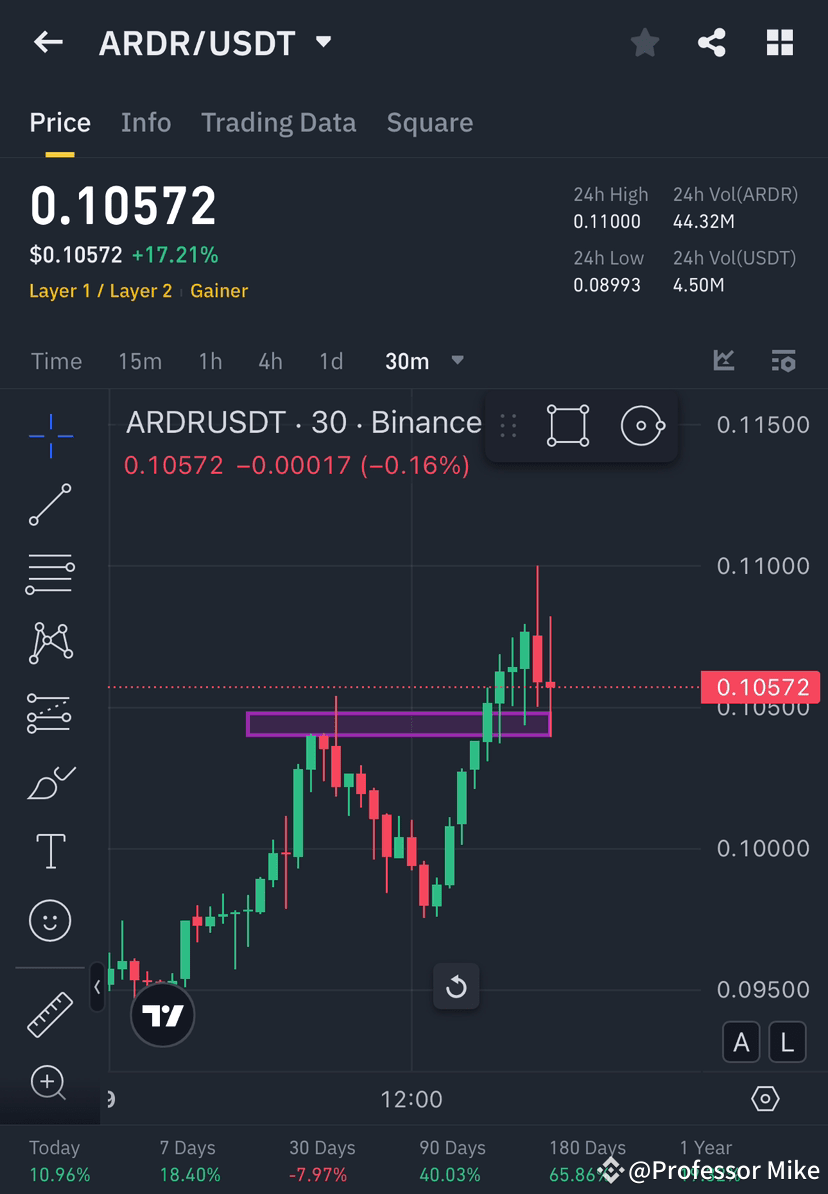Activate the zoom-in magnifier tool
This screenshot has height=1194, width=828.
(x=50, y=1083)
